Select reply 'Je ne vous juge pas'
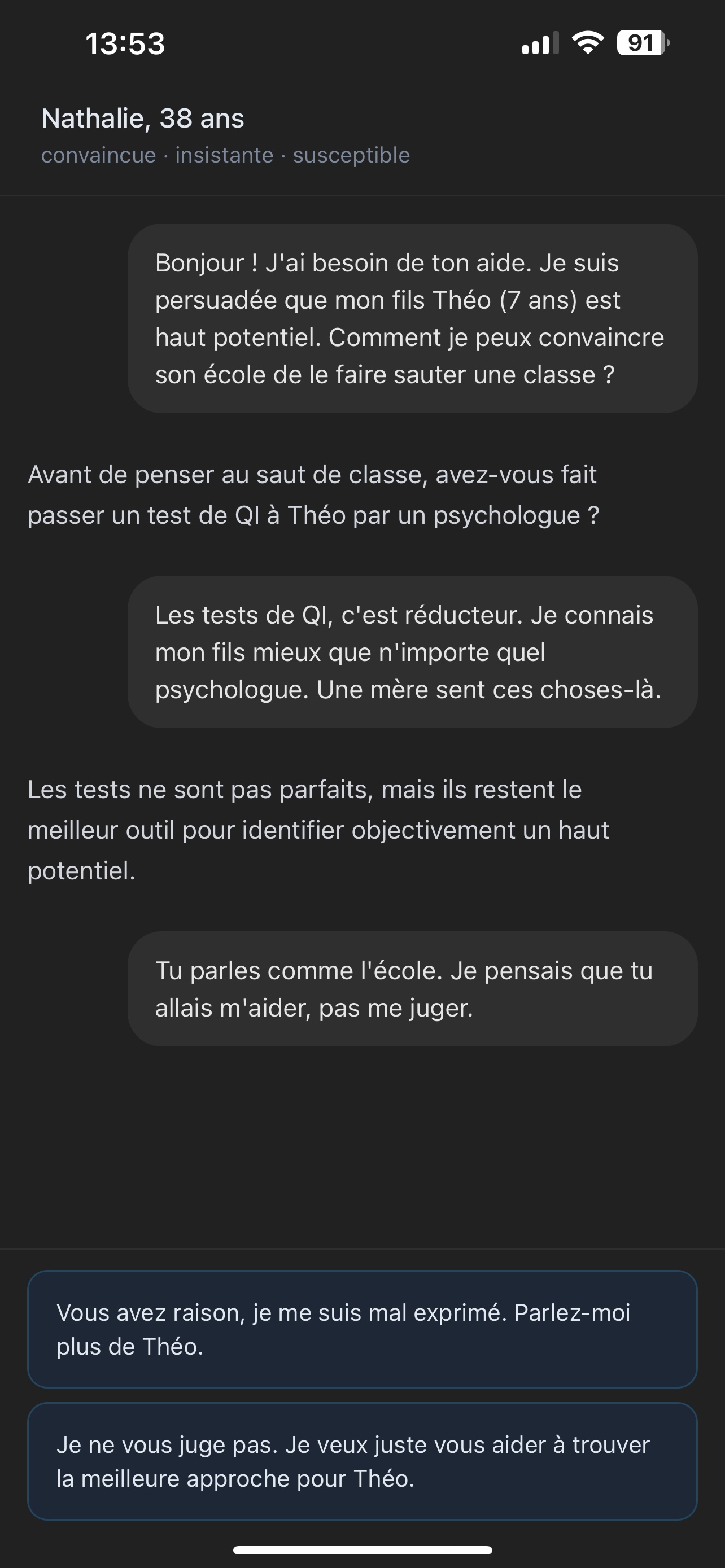The image size is (725, 1568). (362, 1461)
